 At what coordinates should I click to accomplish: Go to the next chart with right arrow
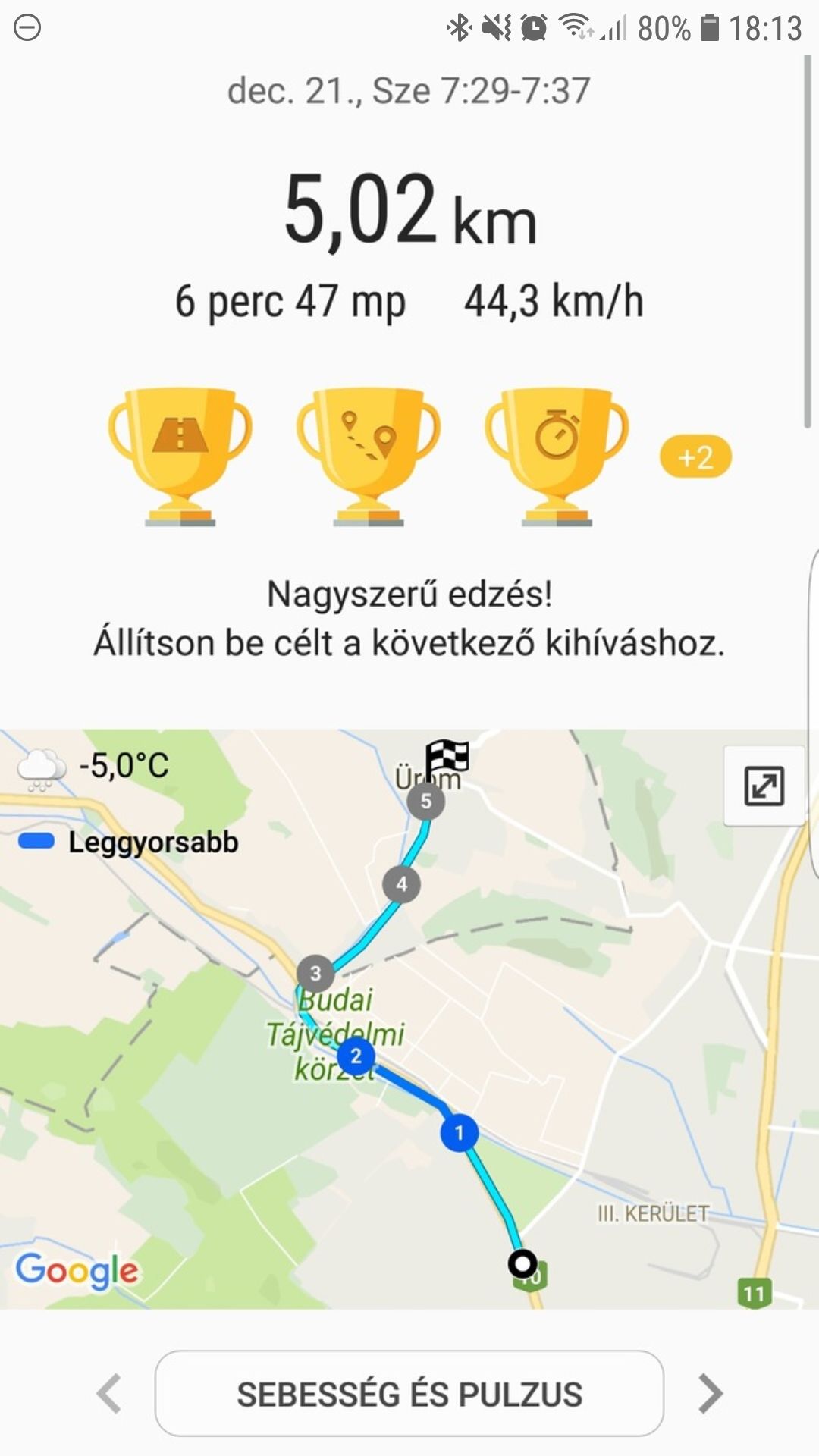710,1393
